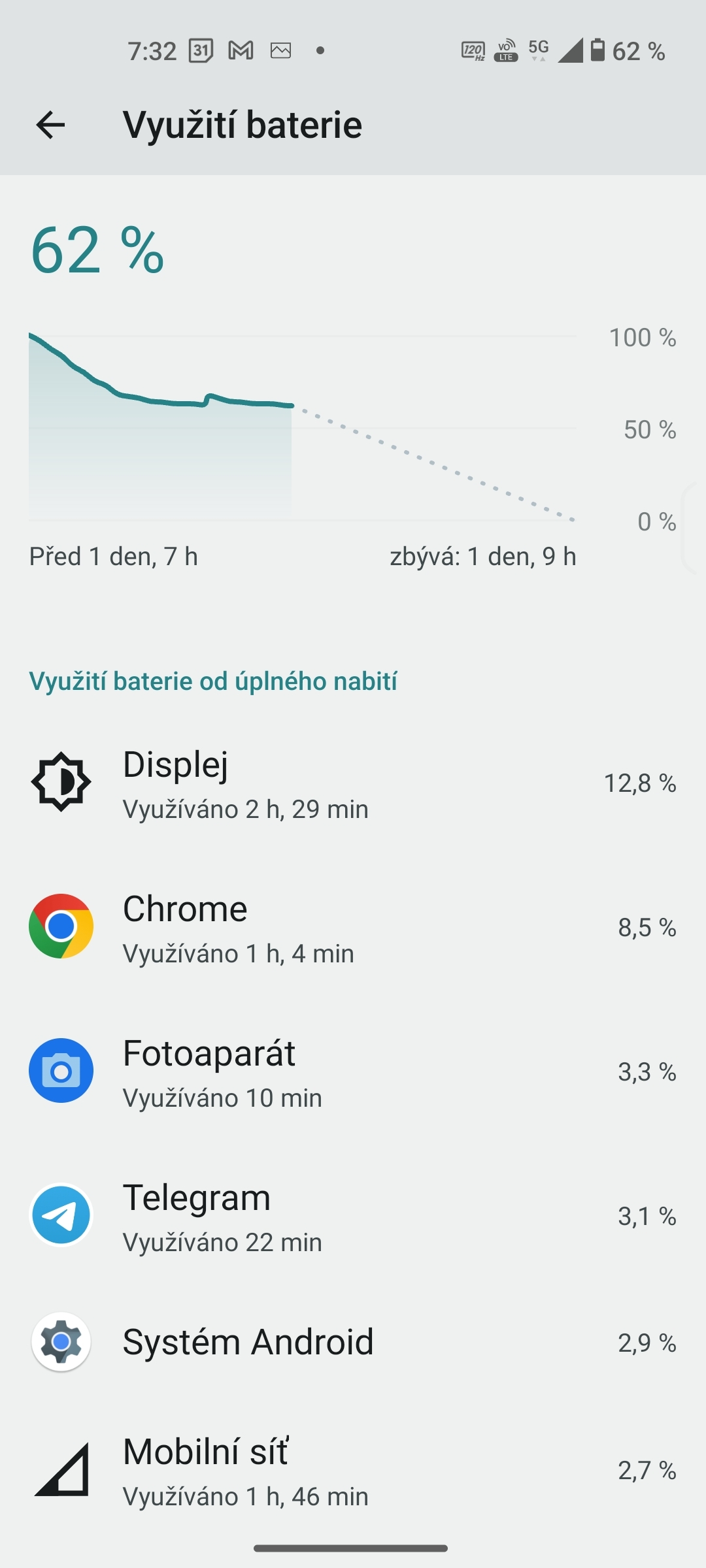Tap the screenshot notification icon
The width and height of the screenshot is (706, 1568).
(x=282, y=50)
